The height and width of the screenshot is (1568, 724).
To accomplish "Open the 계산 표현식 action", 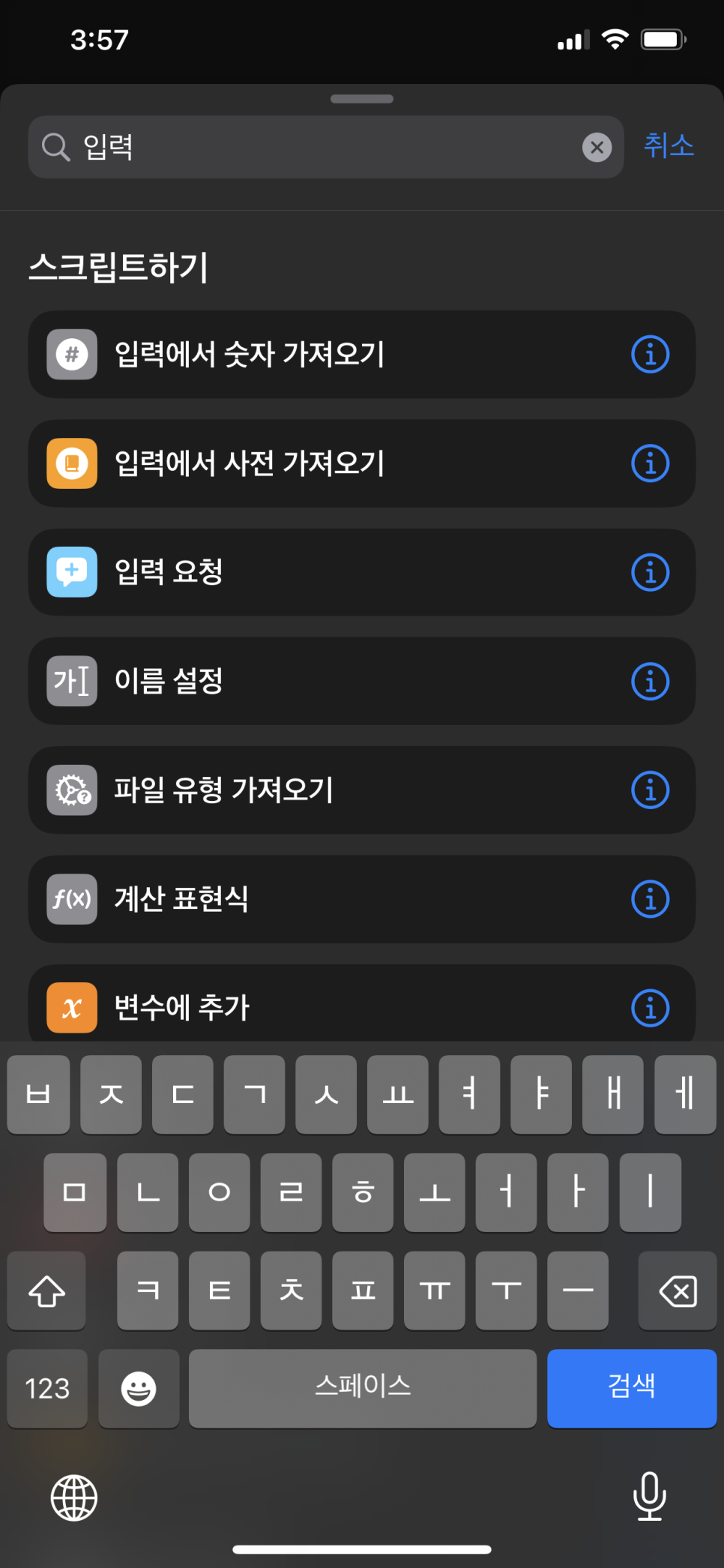I will tap(362, 899).
